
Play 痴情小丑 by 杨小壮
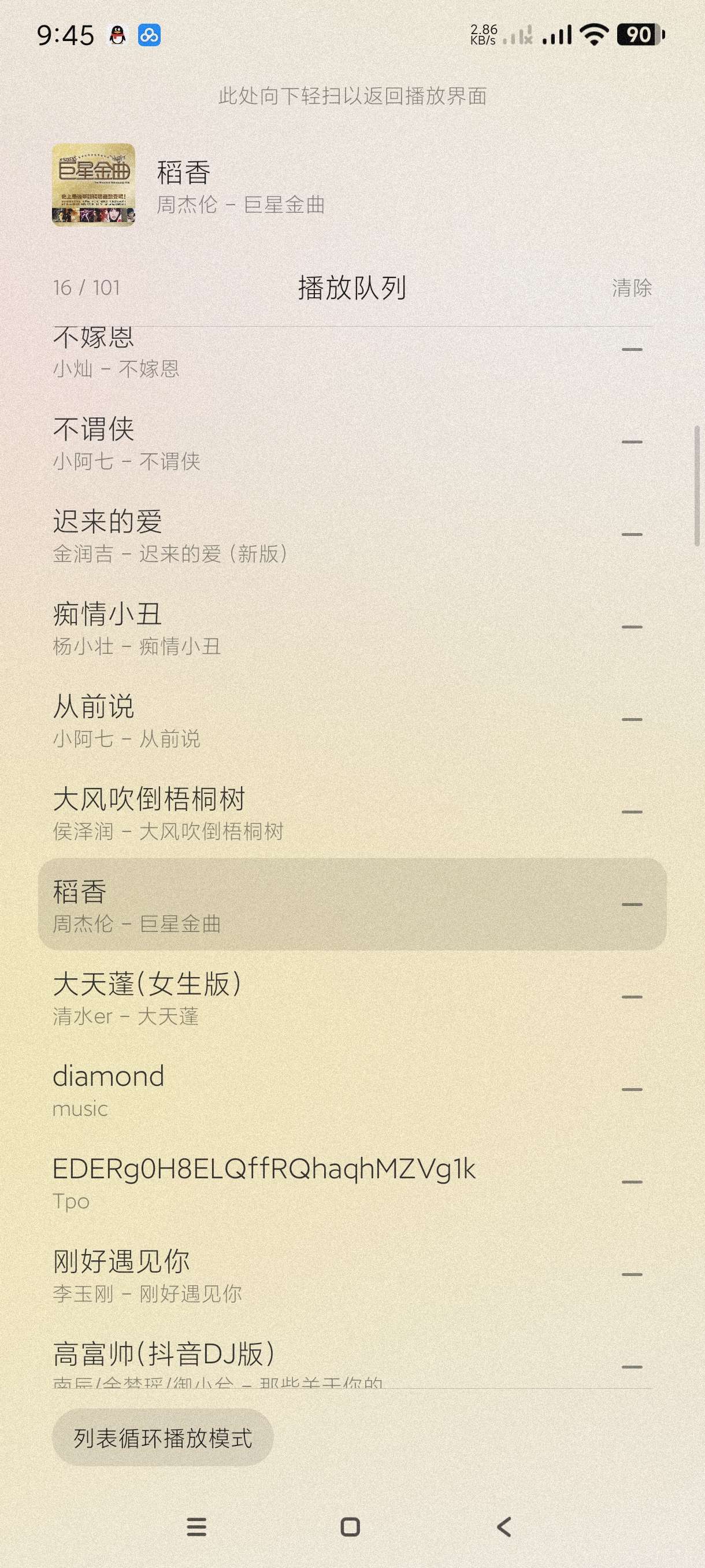243,628
